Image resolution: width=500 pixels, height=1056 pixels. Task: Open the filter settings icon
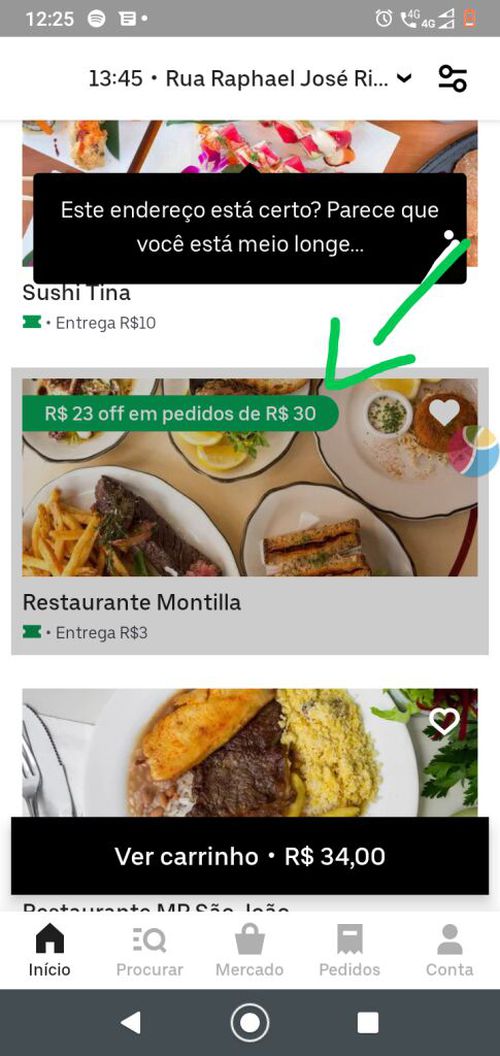[452, 79]
